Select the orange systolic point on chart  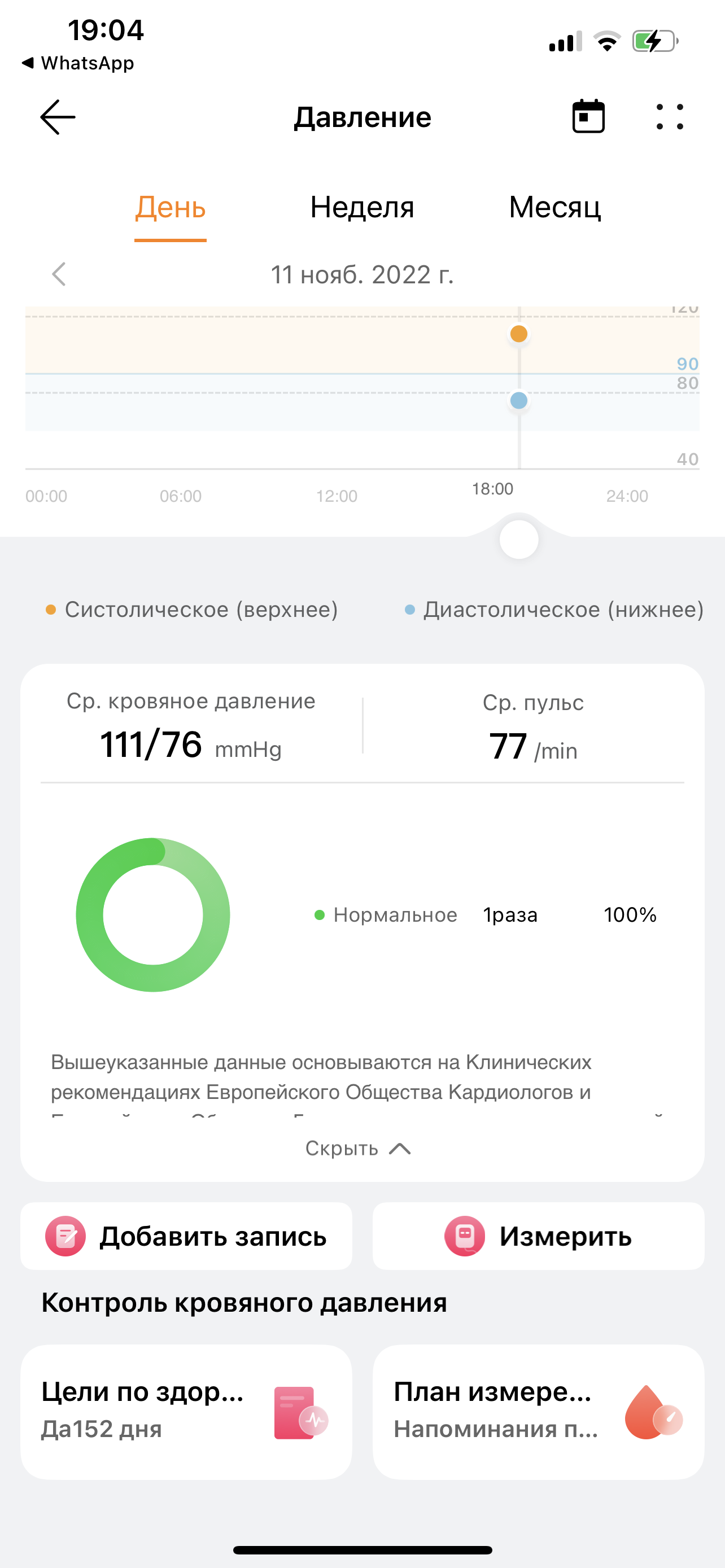[519, 334]
